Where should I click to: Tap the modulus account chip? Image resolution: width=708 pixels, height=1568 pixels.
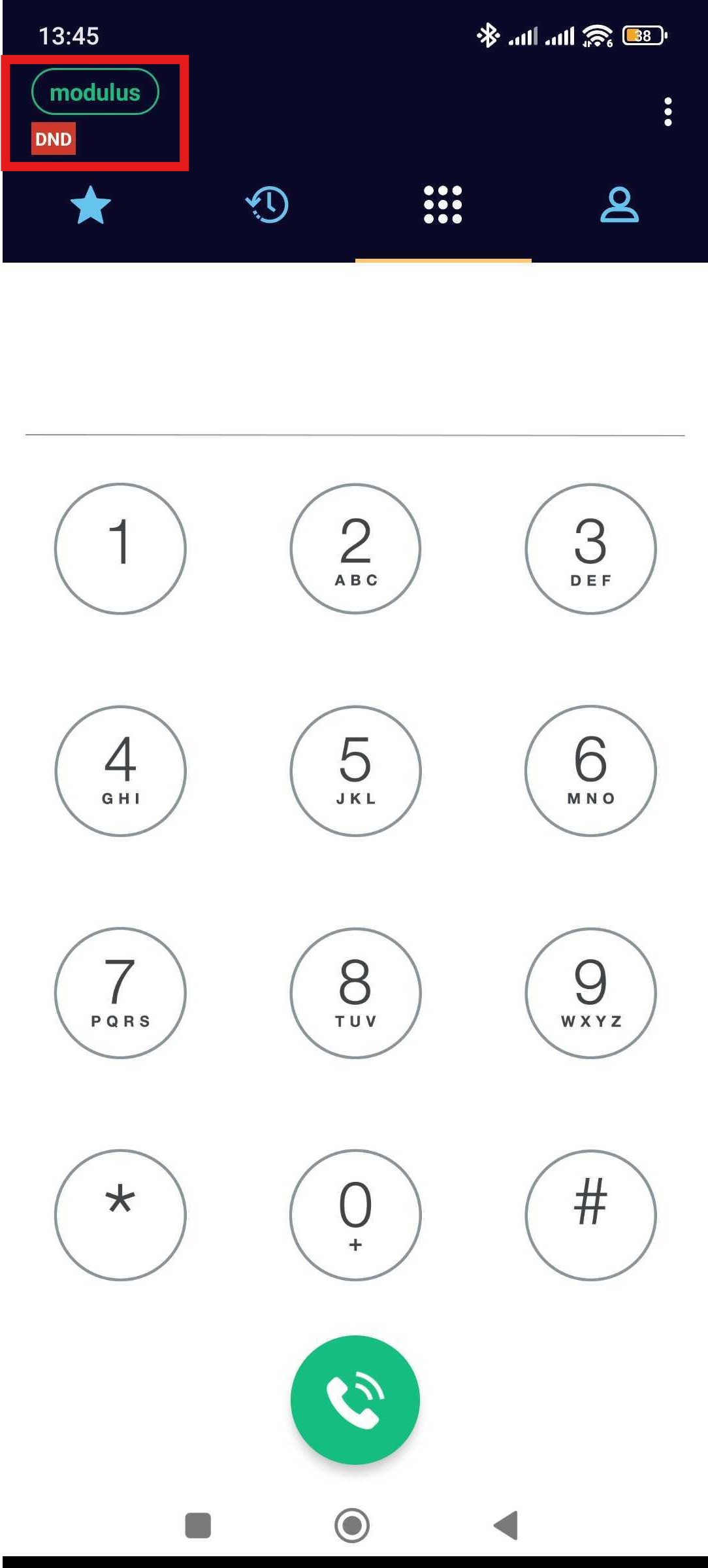pos(95,92)
